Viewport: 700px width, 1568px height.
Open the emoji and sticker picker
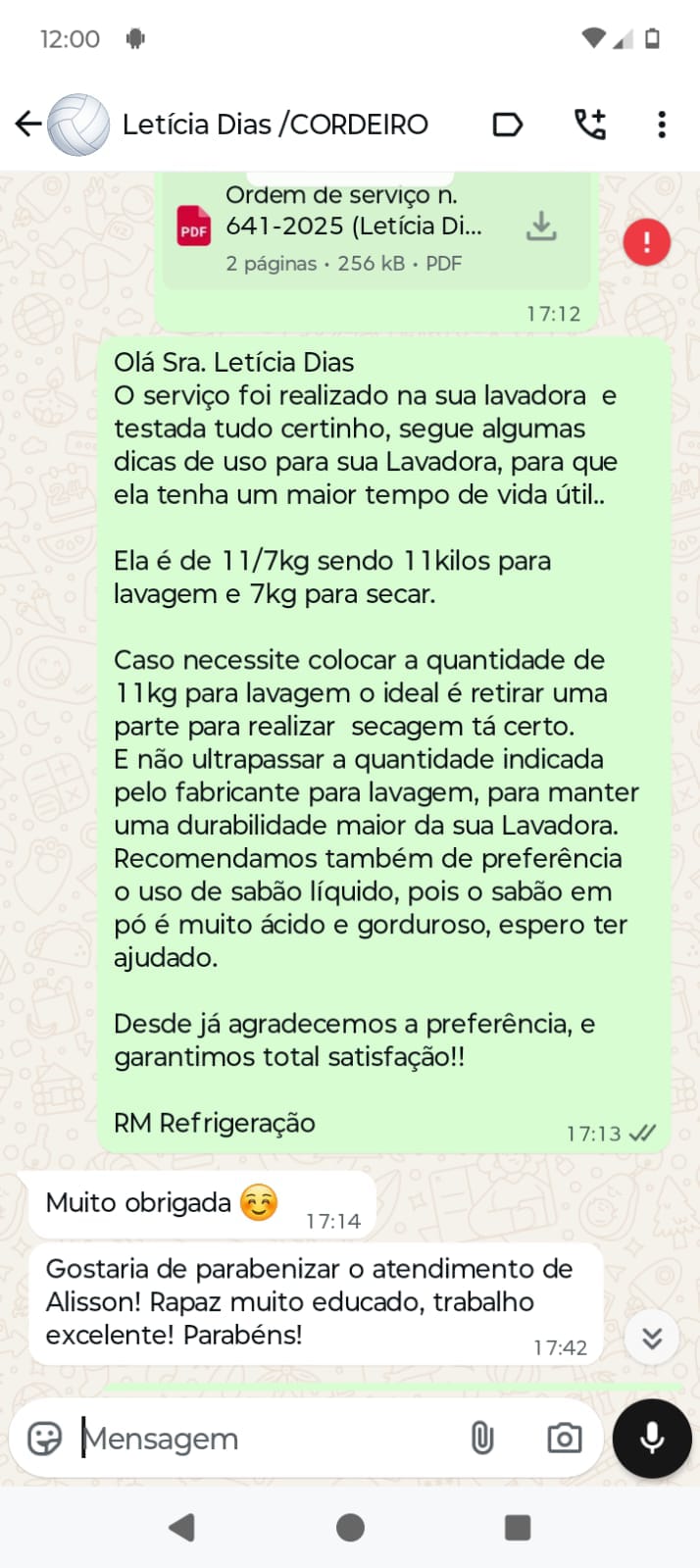(x=44, y=1439)
